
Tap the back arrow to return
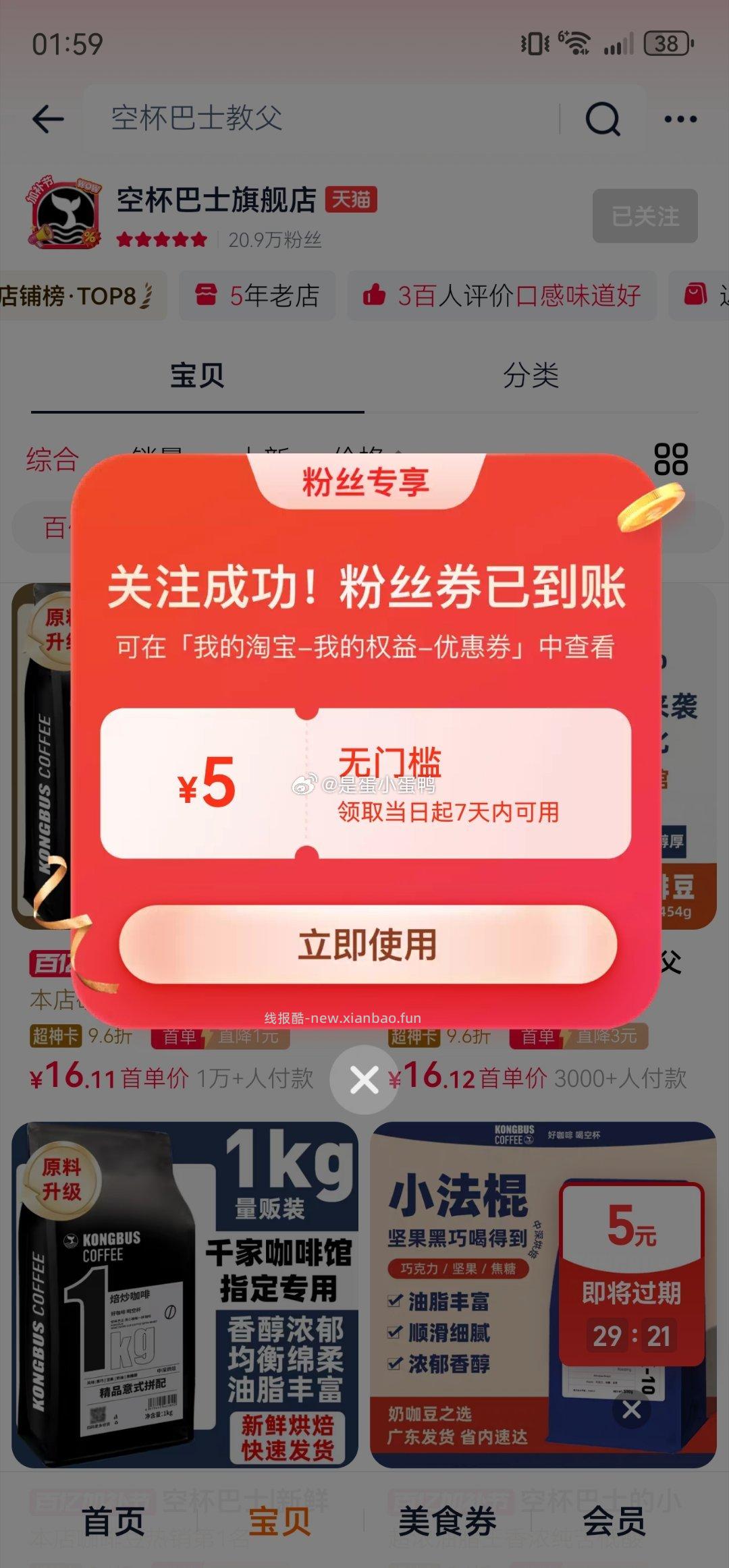pos(47,118)
